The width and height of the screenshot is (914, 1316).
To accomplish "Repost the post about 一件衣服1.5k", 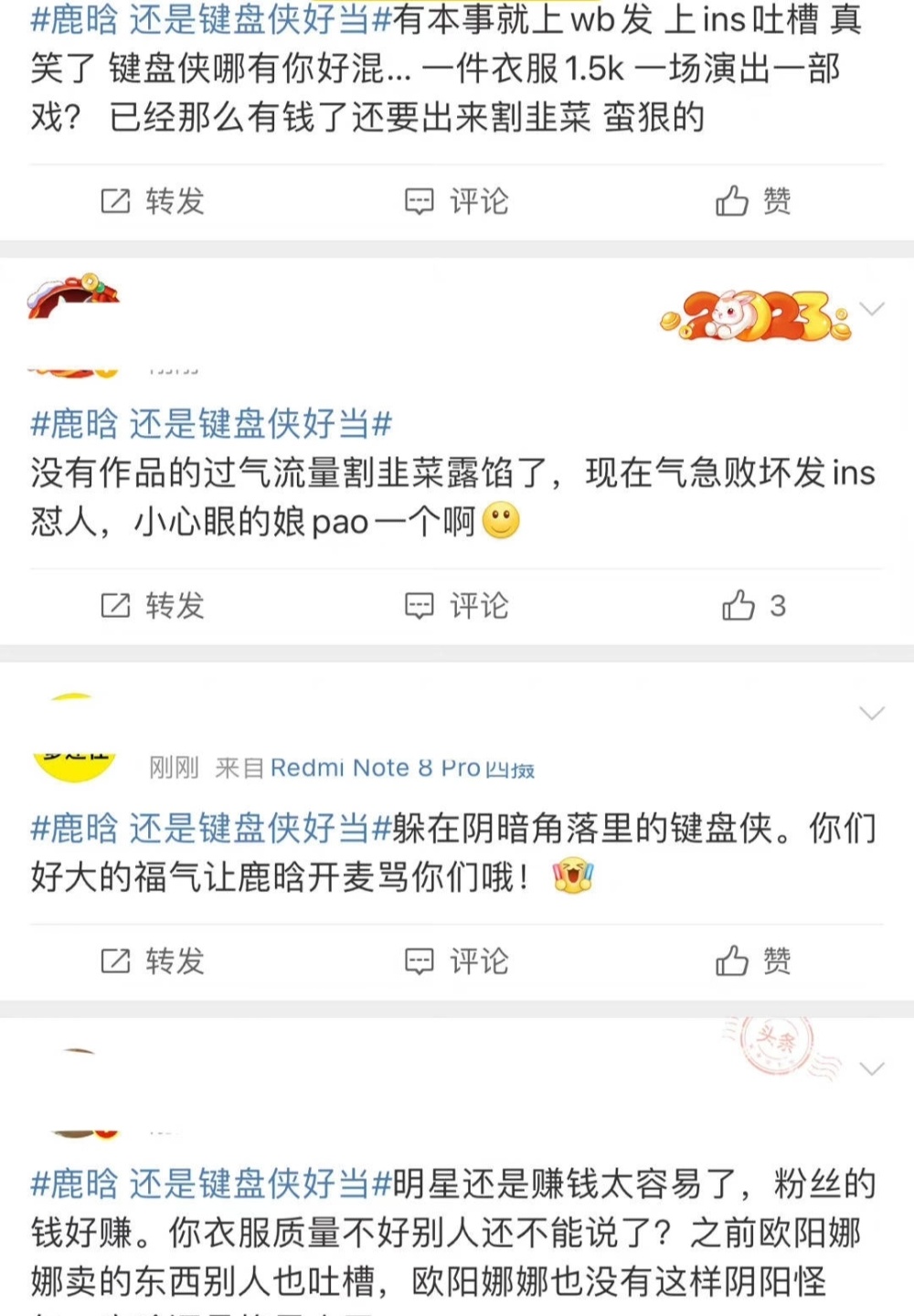I will click(x=152, y=201).
